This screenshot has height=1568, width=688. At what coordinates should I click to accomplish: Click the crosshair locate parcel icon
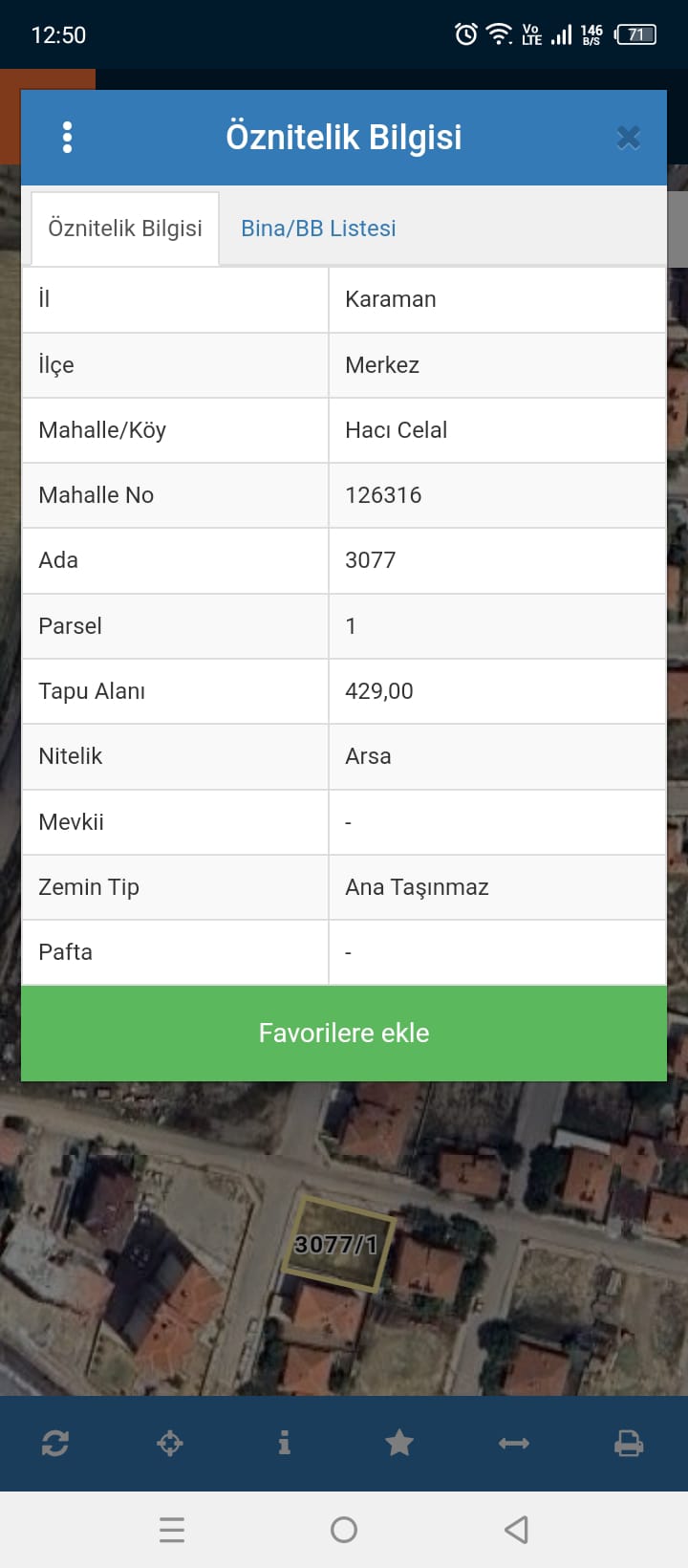pyautogui.click(x=170, y=1444)
